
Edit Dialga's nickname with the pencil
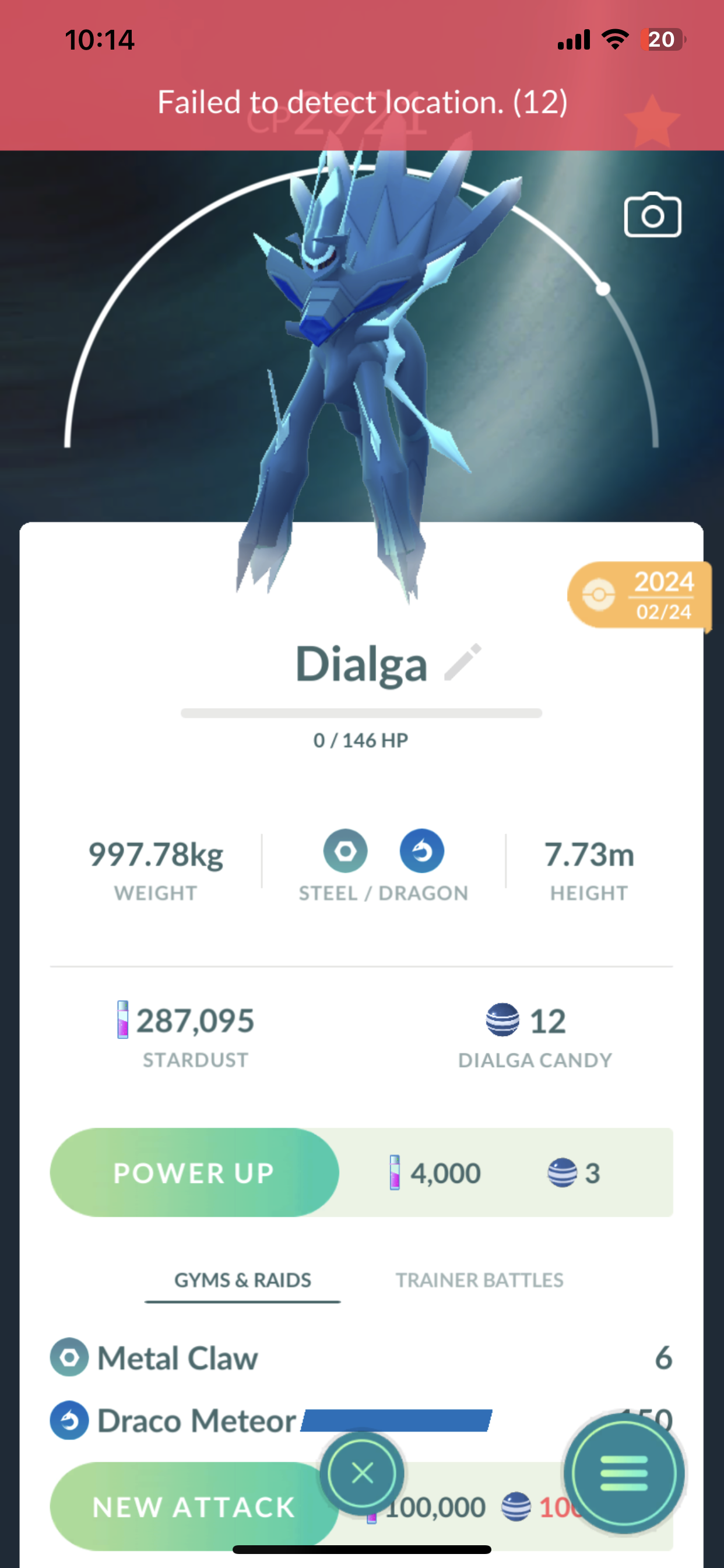click(x=463, y=661)
